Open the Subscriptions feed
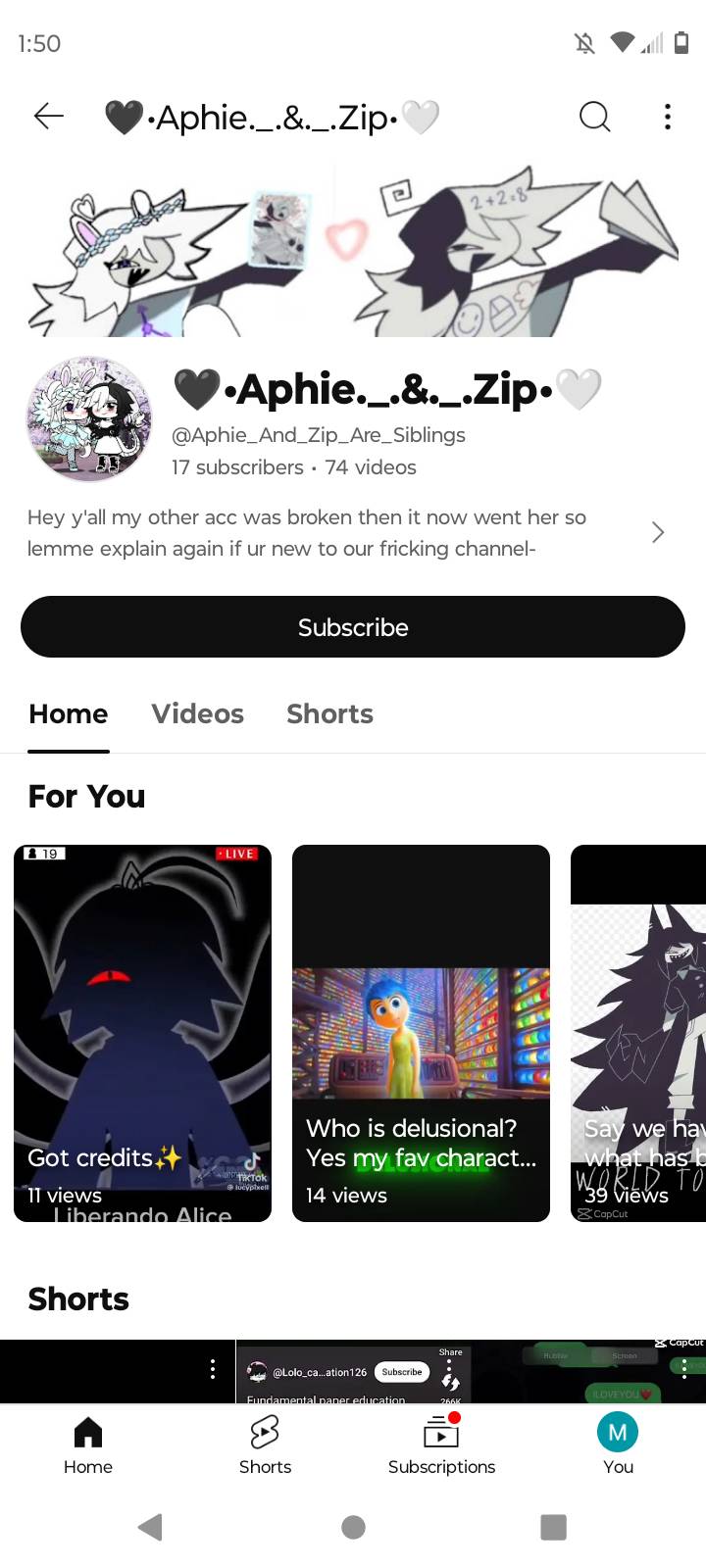Screen dimensions: 706x1568 pos(441,1445)
